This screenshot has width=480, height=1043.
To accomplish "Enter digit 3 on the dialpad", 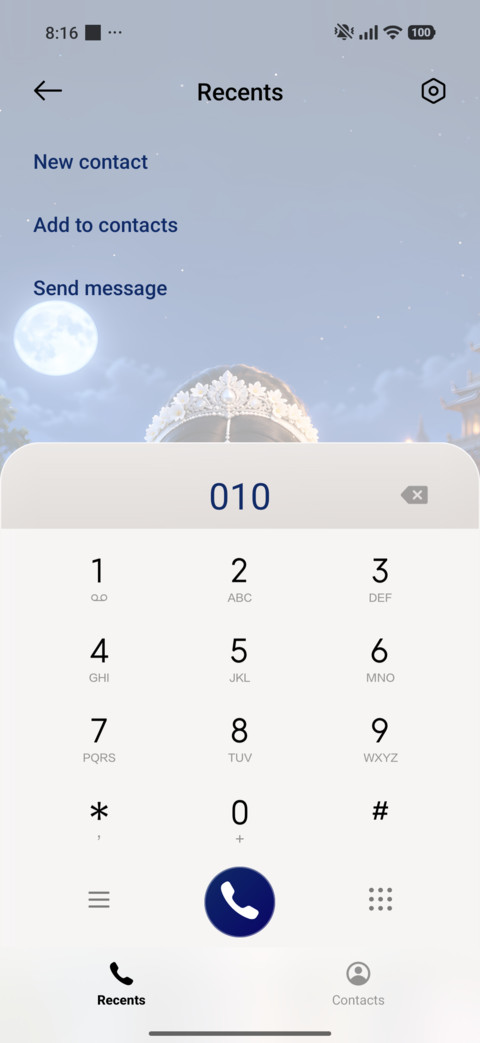I will click(380, 579).
